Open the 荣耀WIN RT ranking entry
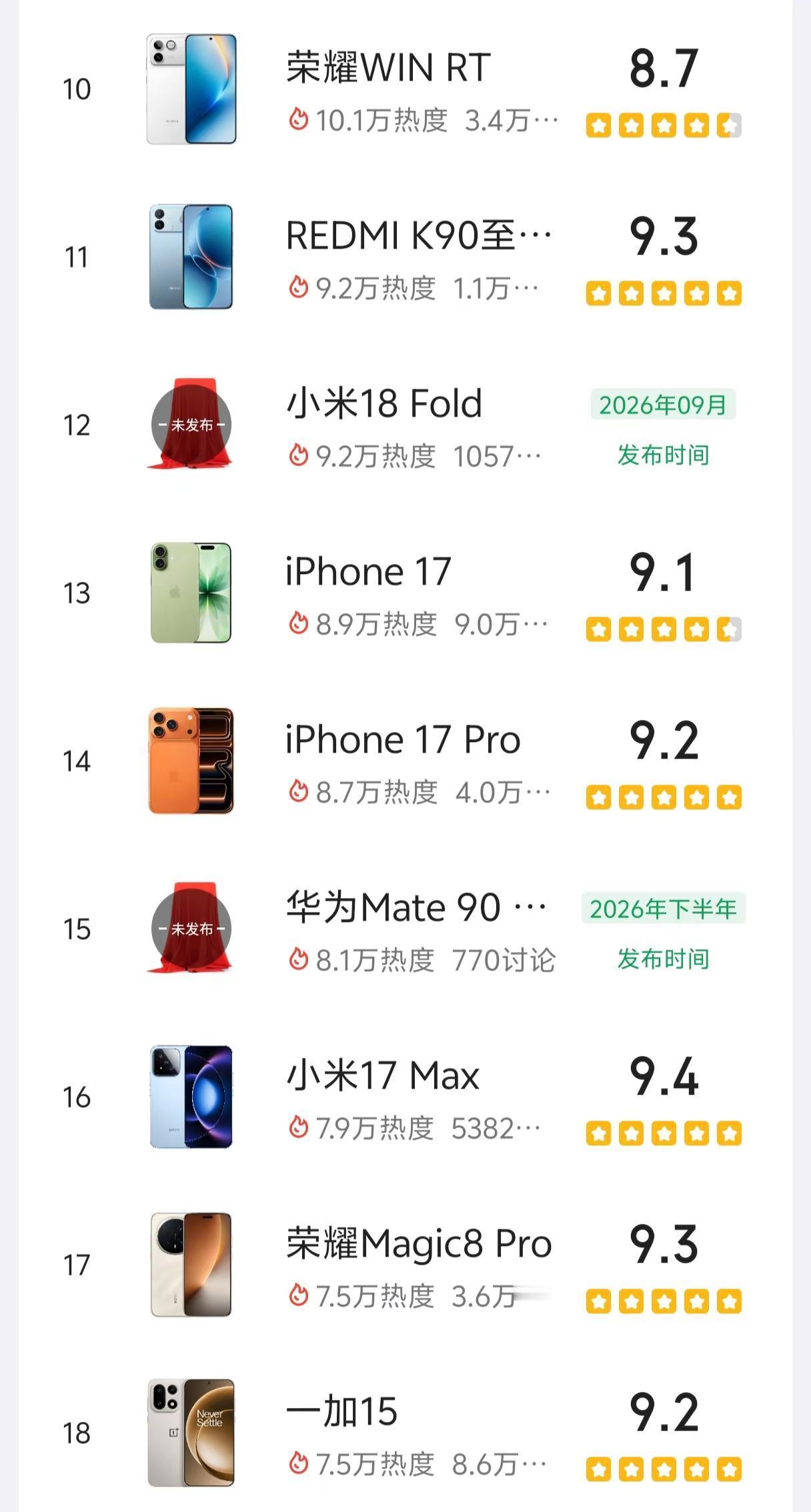The width and height of the screenshot is (811, 1512). (405, 89)
